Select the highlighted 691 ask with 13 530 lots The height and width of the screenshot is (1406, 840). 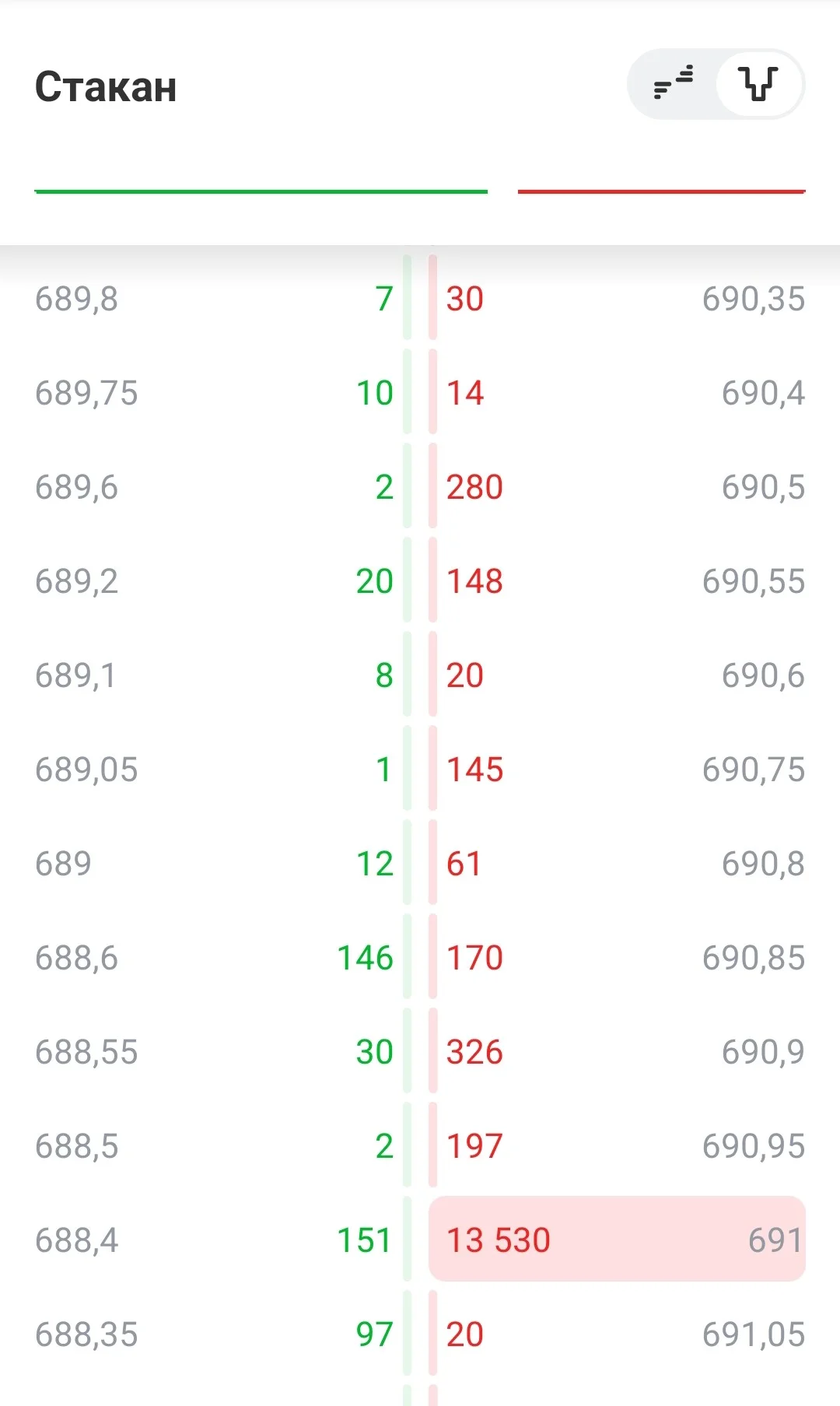(x=617, y=1239)
